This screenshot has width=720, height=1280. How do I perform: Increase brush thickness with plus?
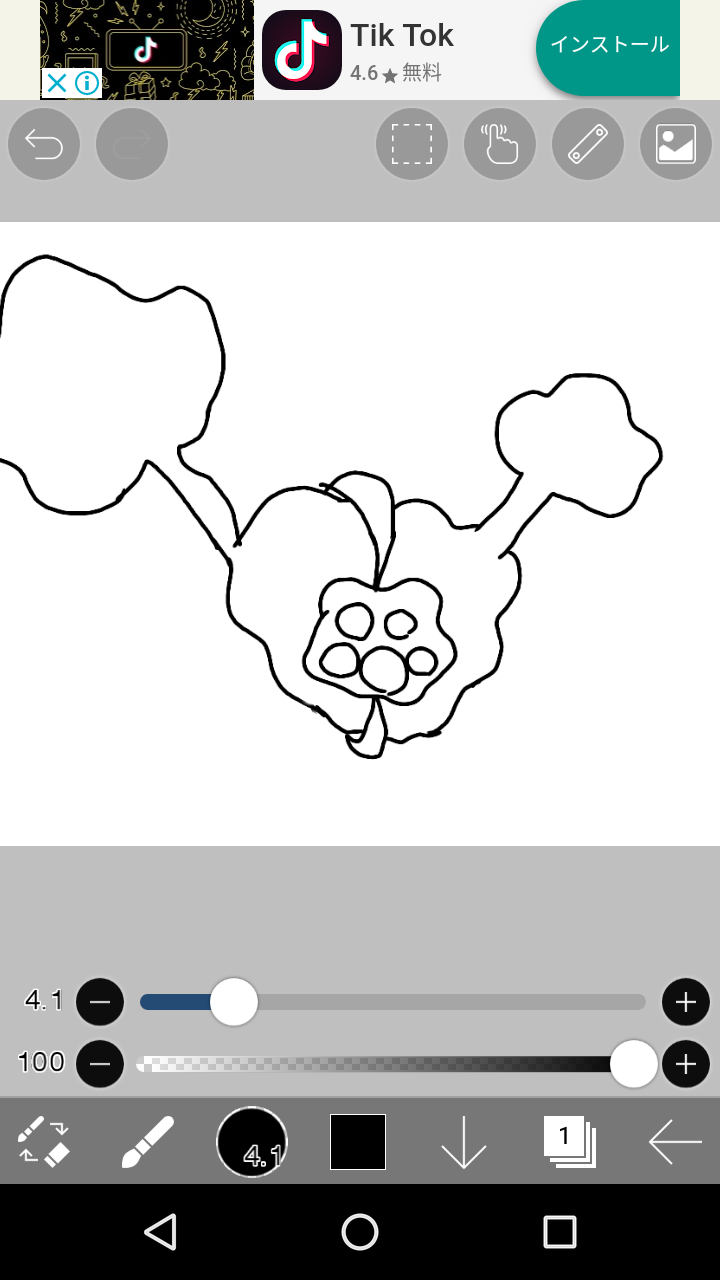(686, 1002)
